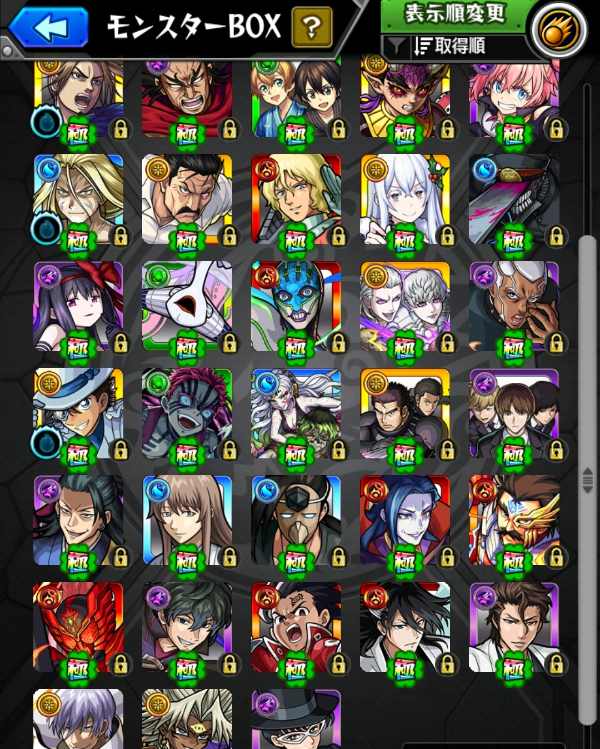
Task: Open the white-haired girl monster
Action: pos(405,197)
